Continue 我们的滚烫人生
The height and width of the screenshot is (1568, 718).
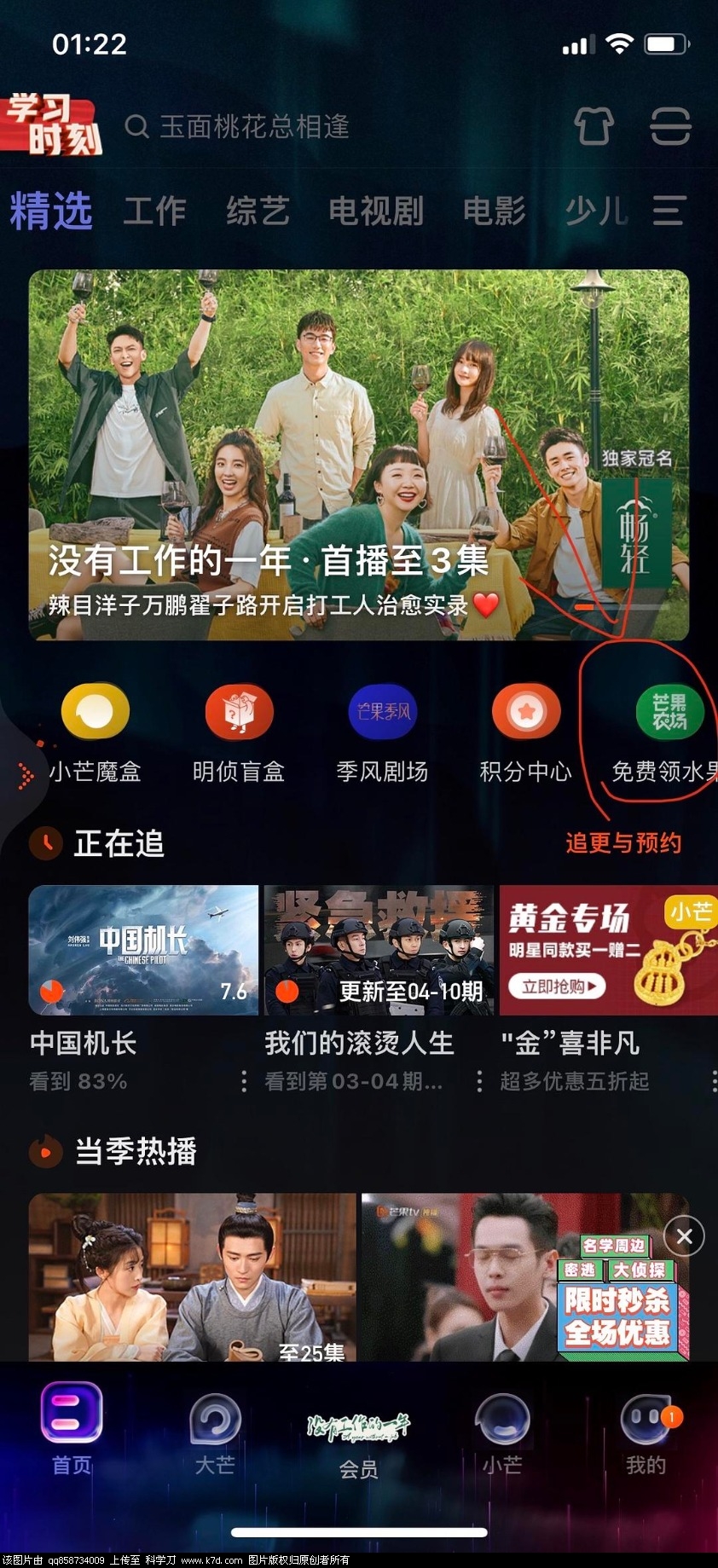379,951
